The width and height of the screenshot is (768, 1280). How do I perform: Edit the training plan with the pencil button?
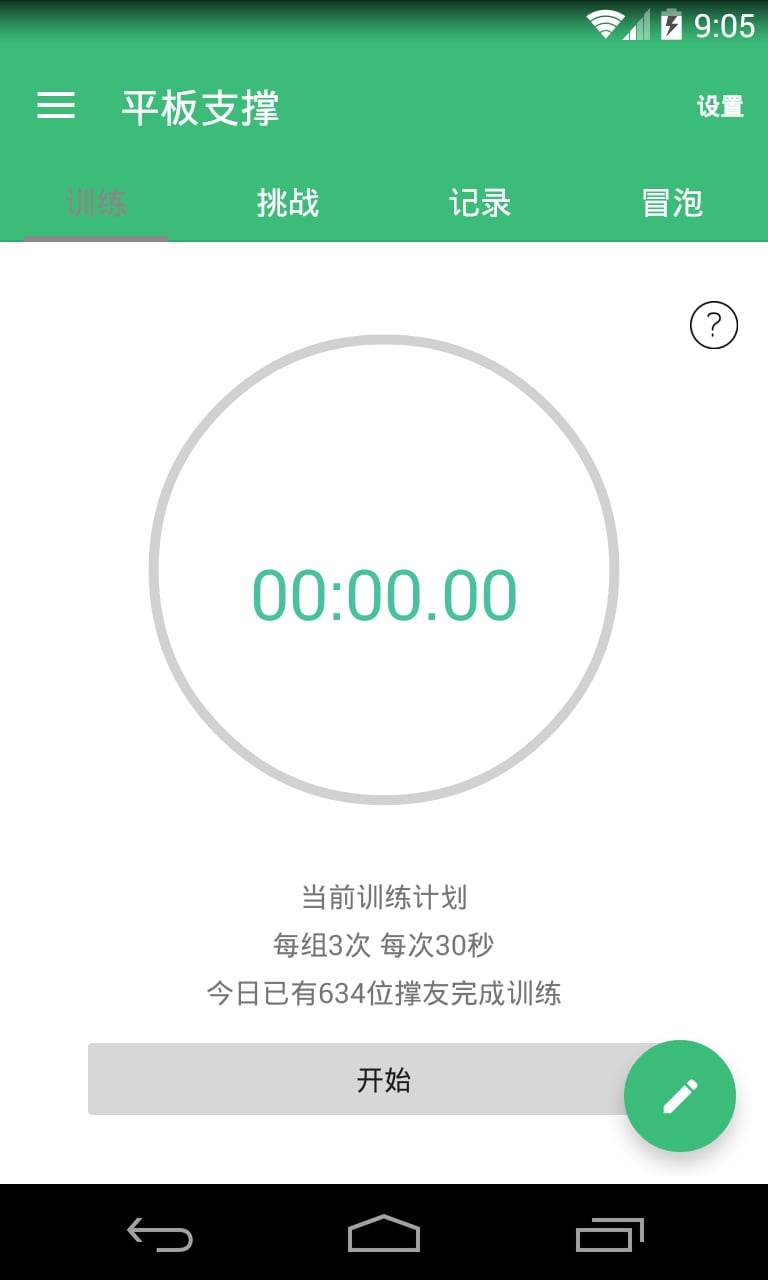click(680, 1096)
